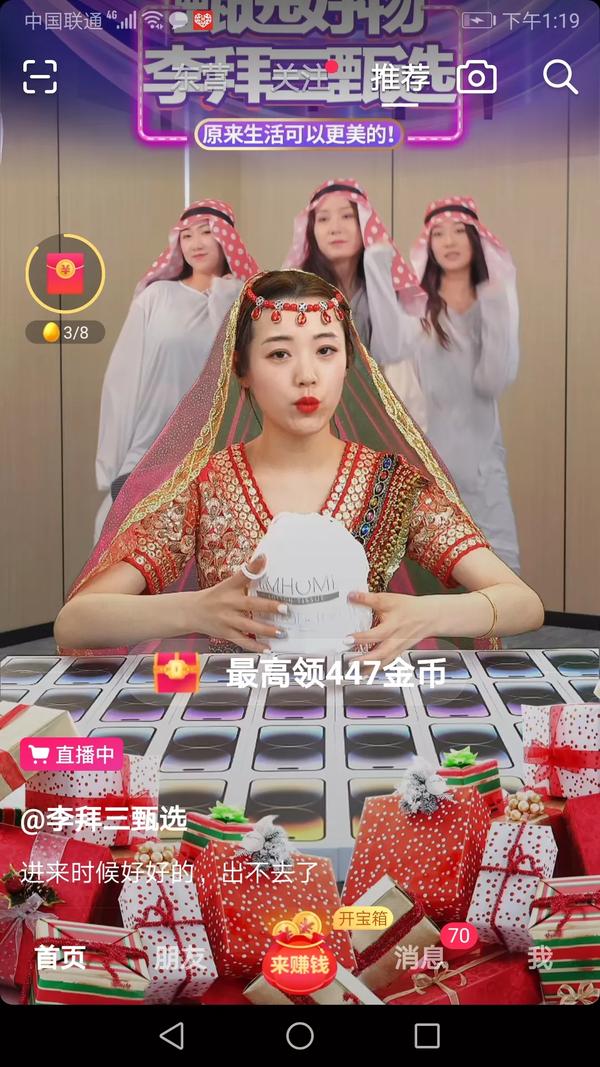Viewport: 600px width, 1067px height.
Task: Claim the 最高领447金币 treasure chest
Action: click(300, 672)
